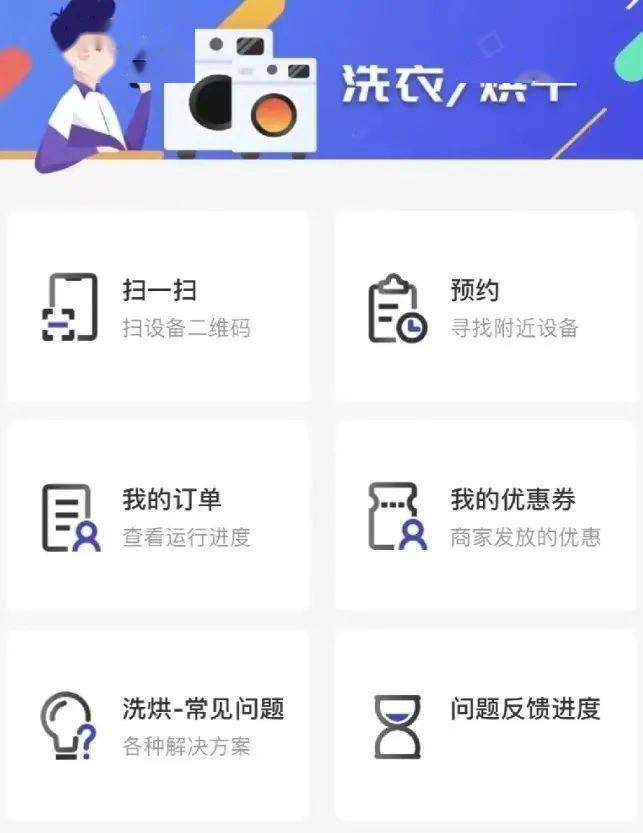Open 洗烘-常见问题 solutions

pyautogui.click(x=158, y=725)
